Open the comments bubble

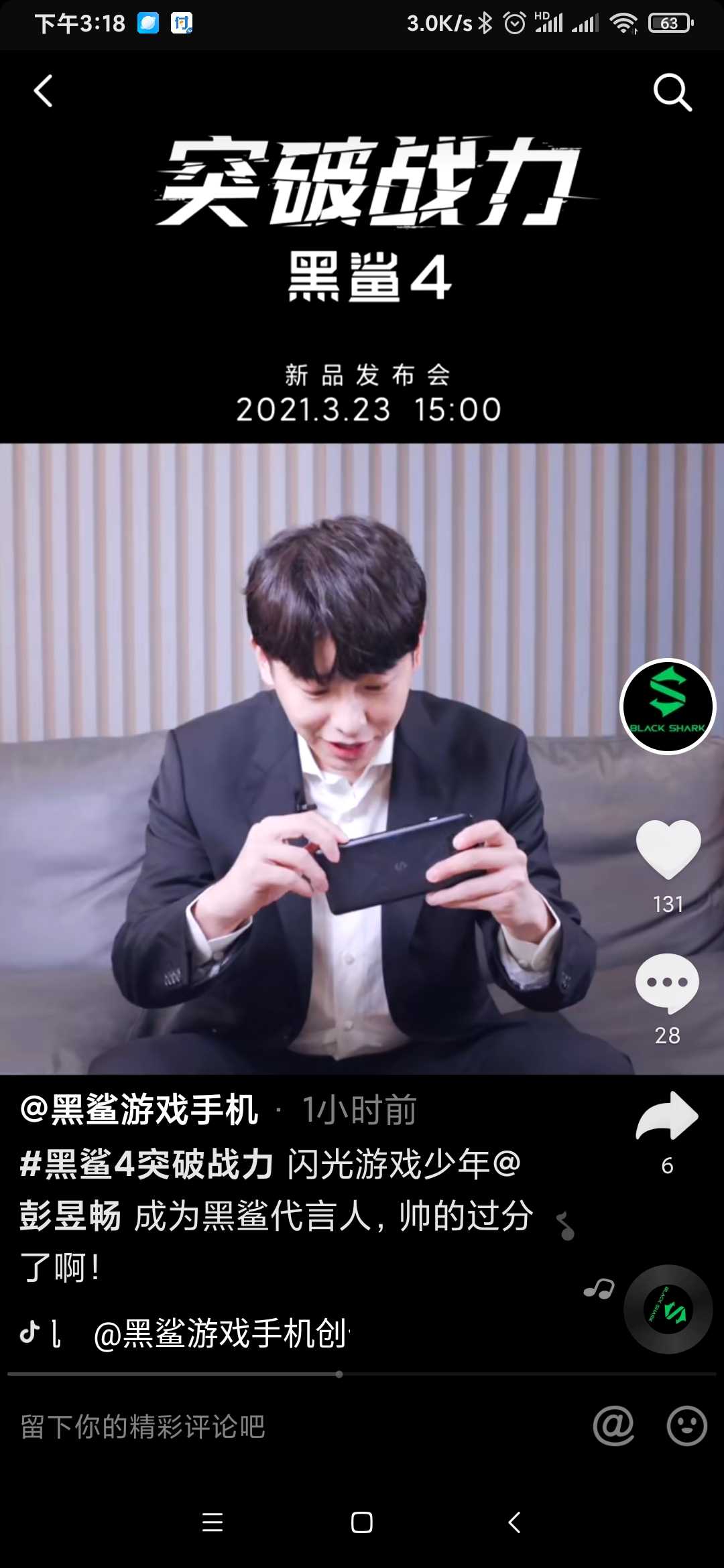(x=667, y=983)
